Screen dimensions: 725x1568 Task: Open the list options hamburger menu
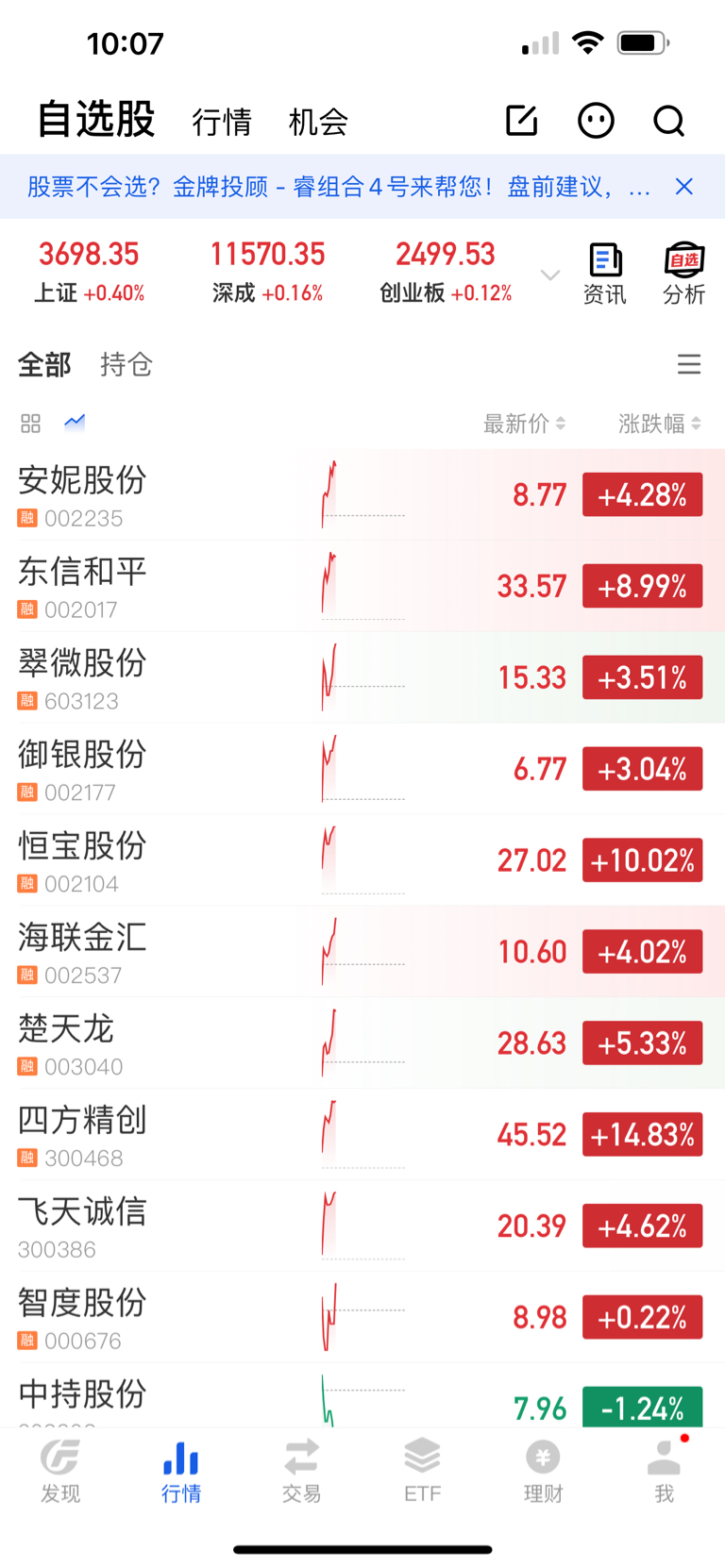[x=689, y=364]
